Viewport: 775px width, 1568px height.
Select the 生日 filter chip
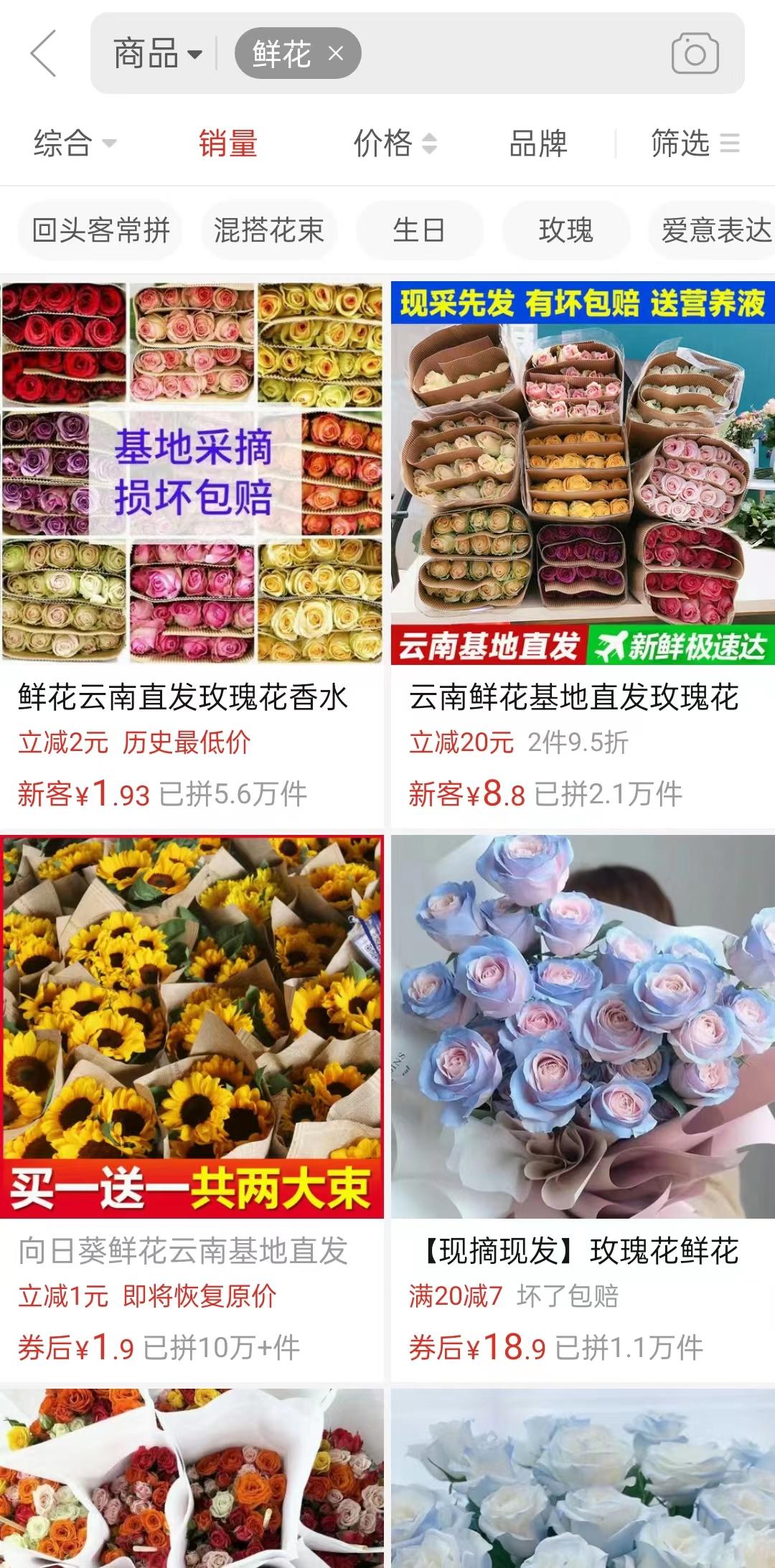pyautogui.click(x=420, y=230)
